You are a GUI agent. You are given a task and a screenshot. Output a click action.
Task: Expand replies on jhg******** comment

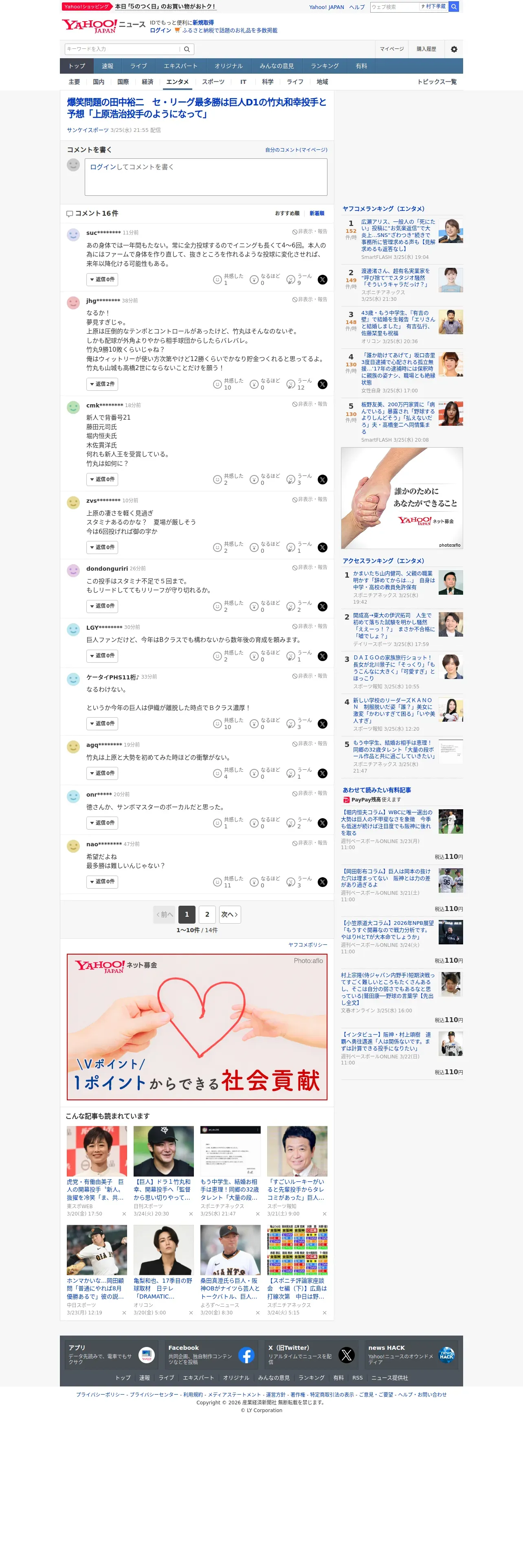pyautogui.click(x=102, y=384)
